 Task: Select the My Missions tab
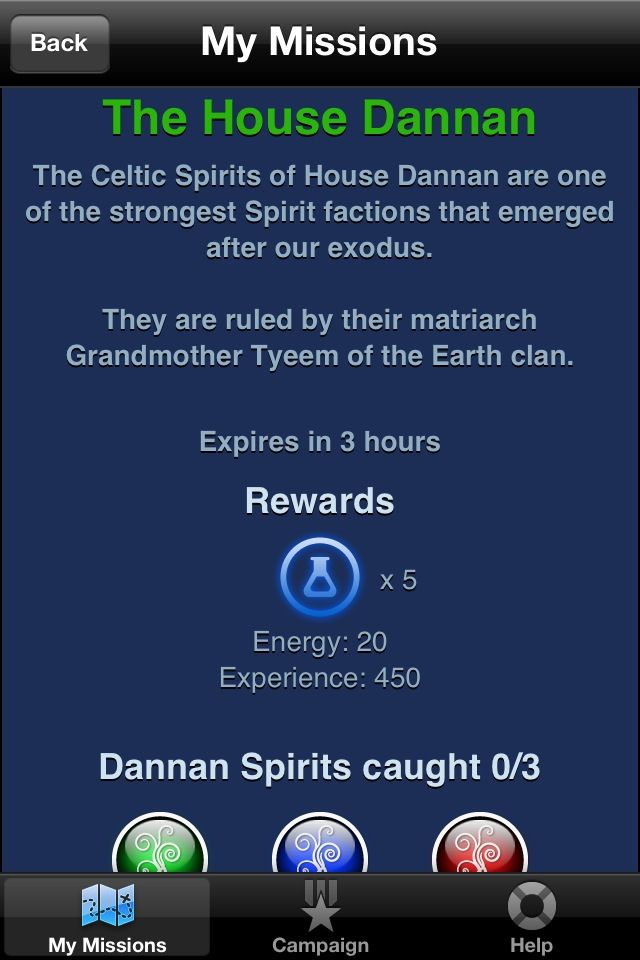(x=107, y=917)
